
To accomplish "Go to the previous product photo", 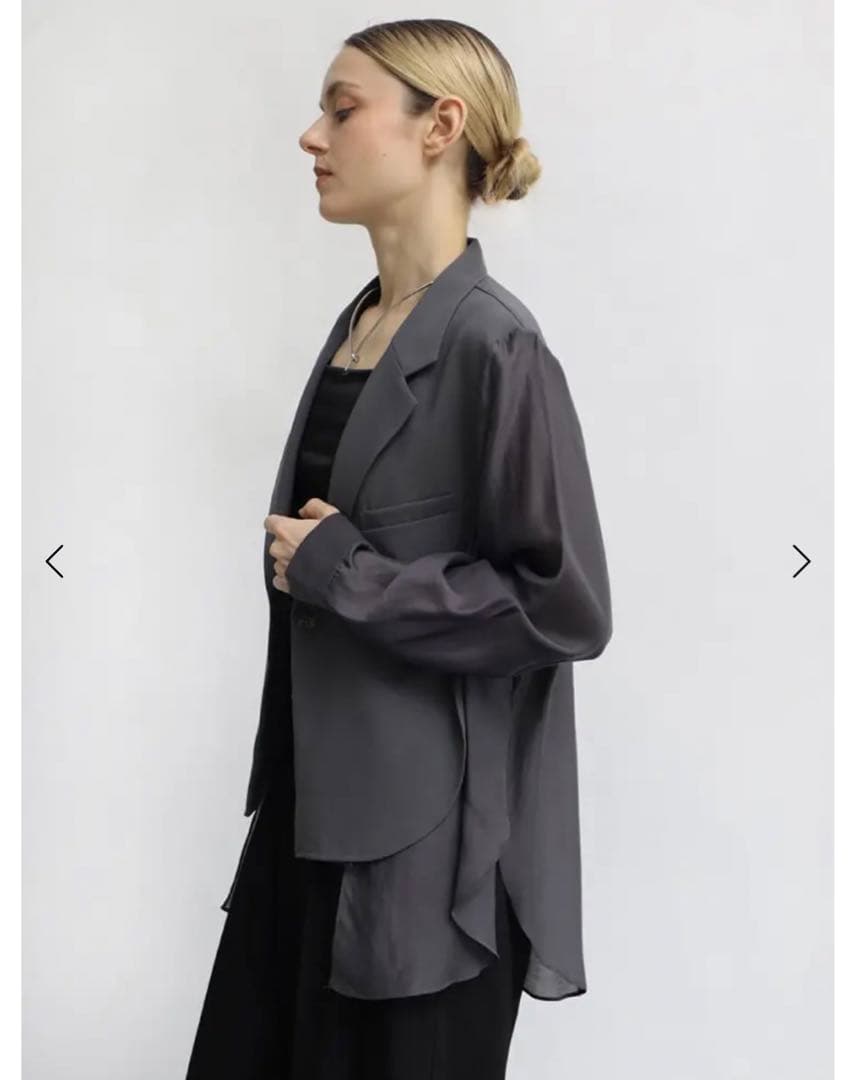I will (x=54, y=561).
